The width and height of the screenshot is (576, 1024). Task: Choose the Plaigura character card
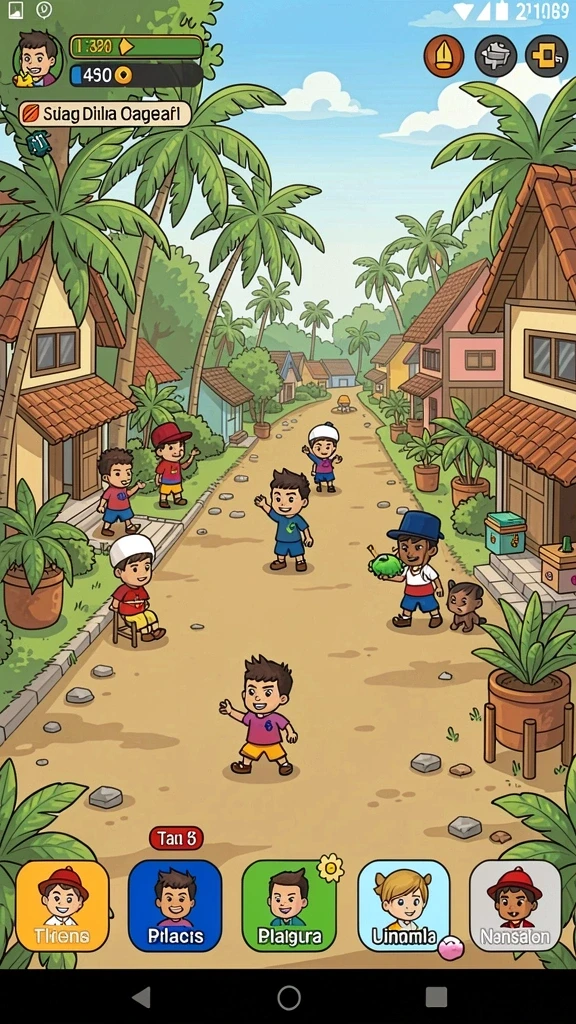289,905
